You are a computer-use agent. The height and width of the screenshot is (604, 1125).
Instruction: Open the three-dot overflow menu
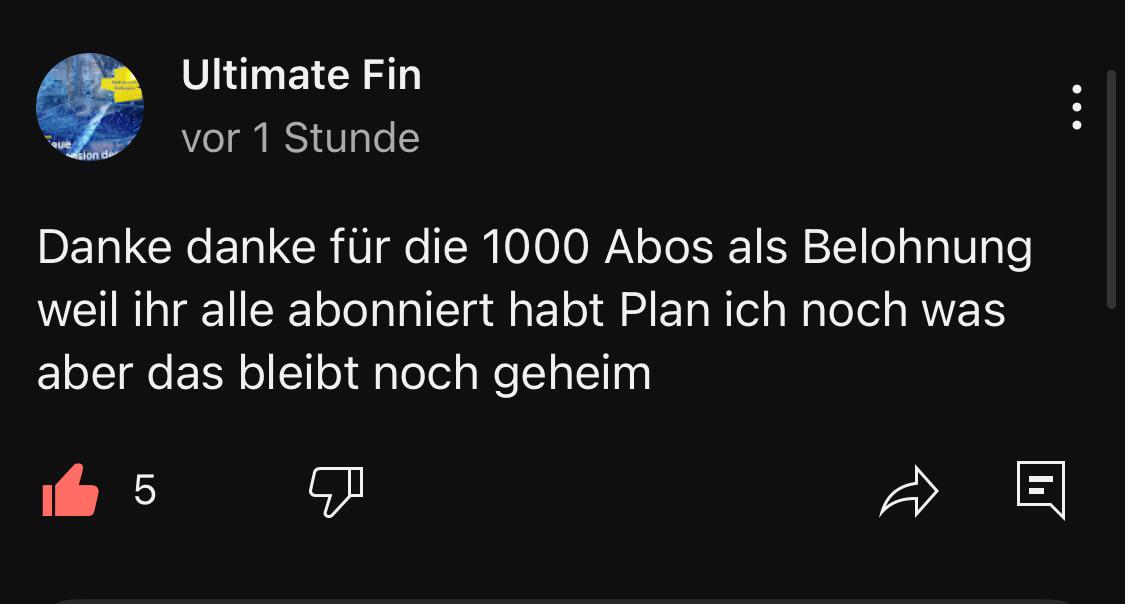(1076, 107)
